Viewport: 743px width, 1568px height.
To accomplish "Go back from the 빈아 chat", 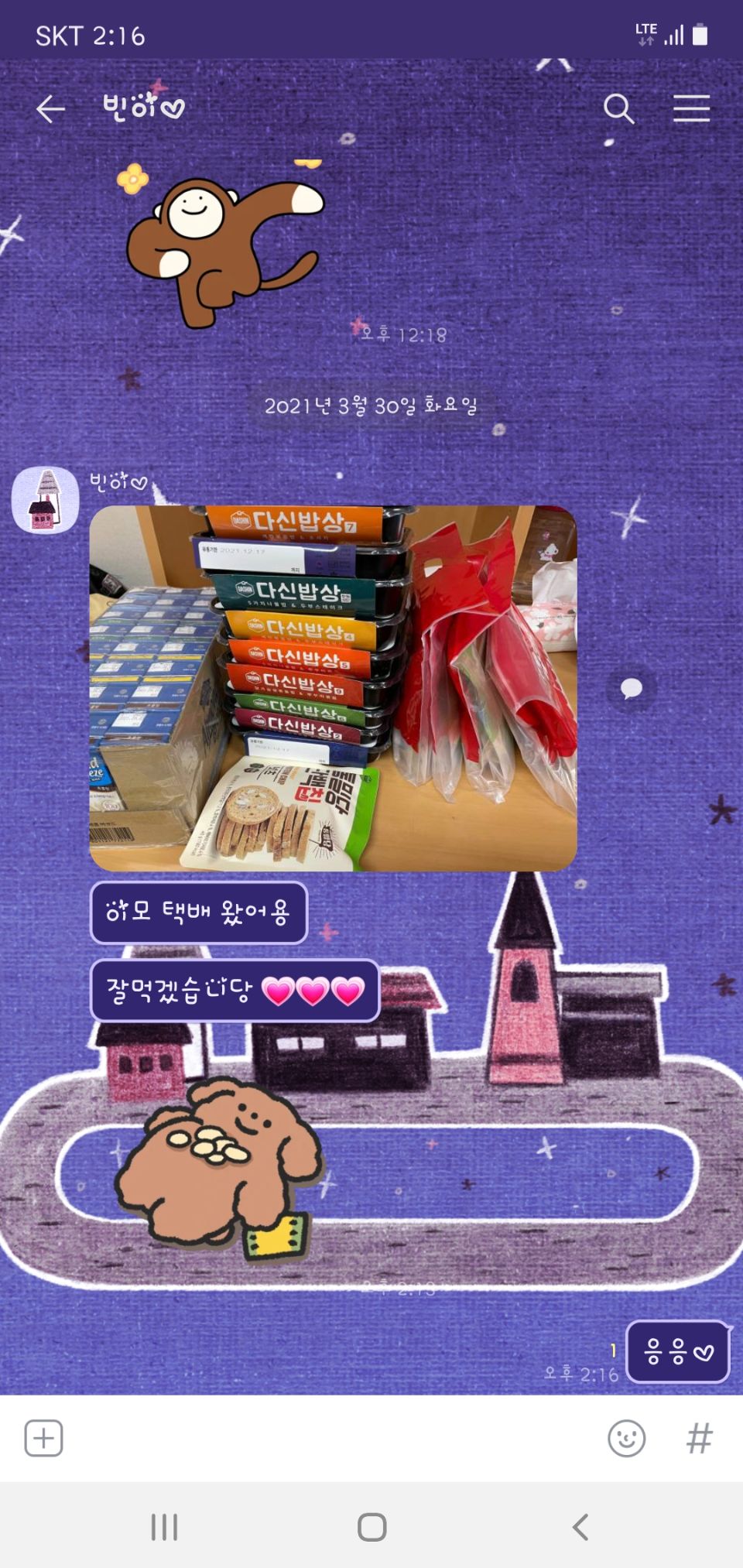I will 50,109.
